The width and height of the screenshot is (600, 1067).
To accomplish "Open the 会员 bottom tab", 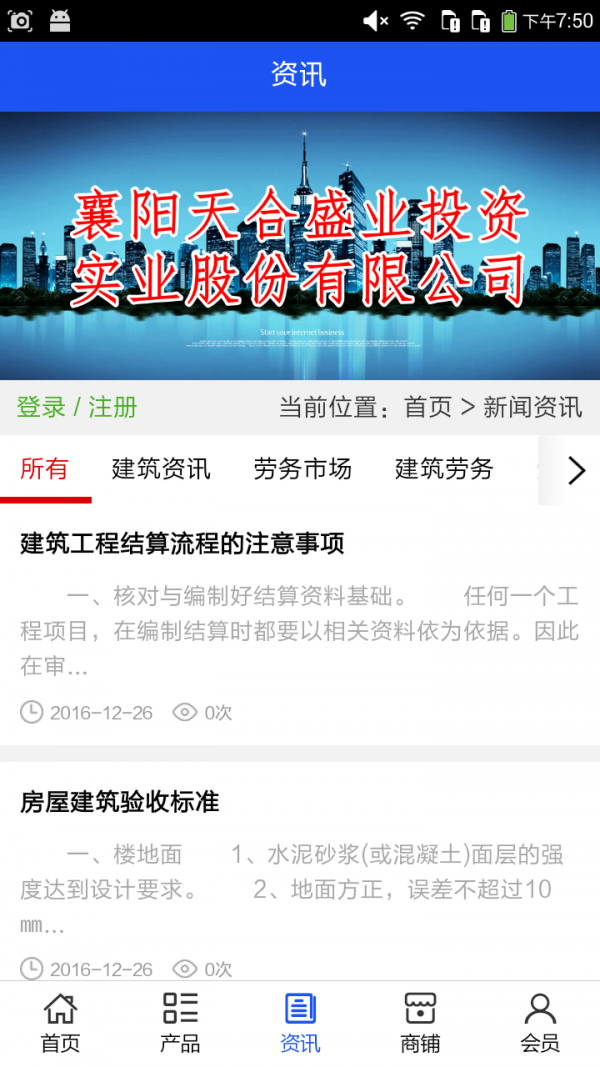I will [x=540, y=1023].
